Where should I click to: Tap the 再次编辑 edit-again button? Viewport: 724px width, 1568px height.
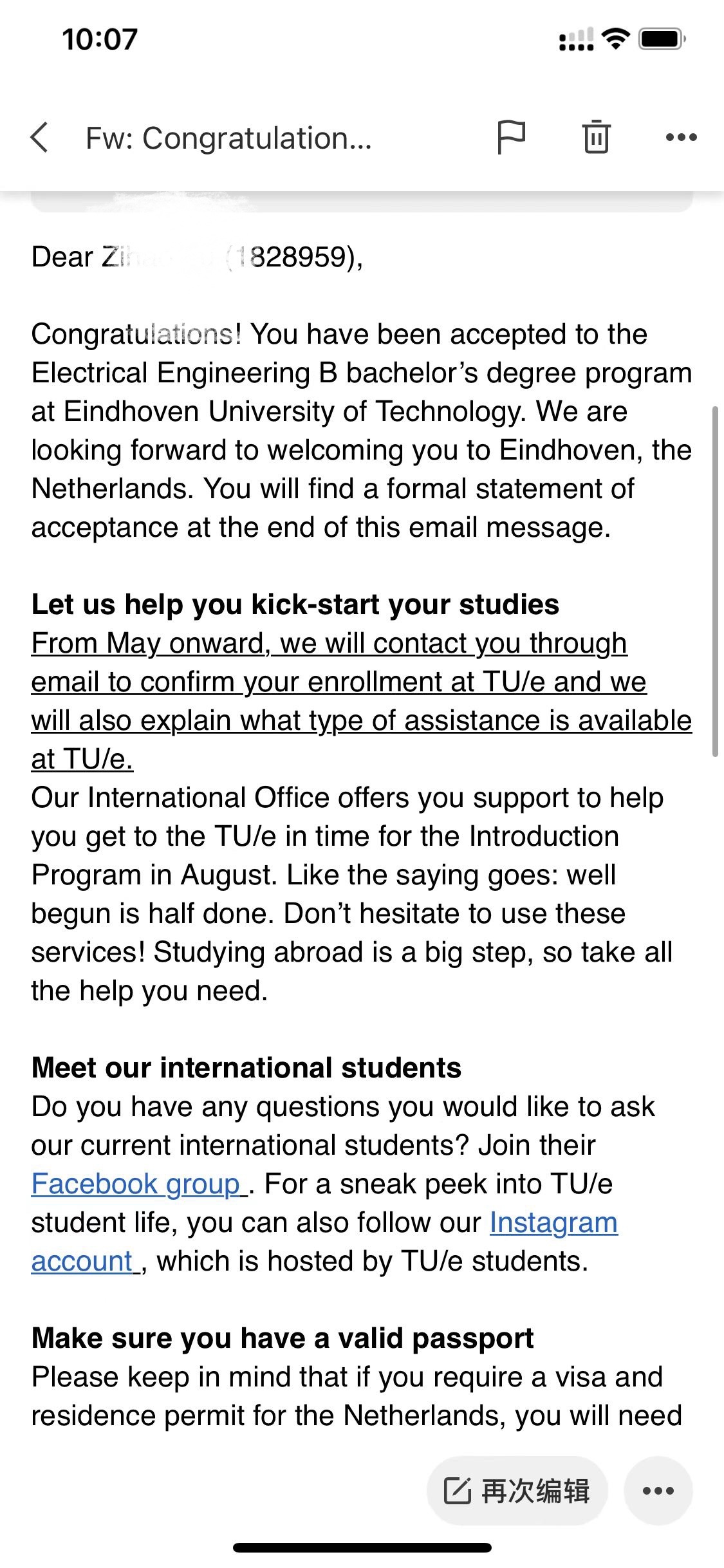click(x=517, y=1490)
